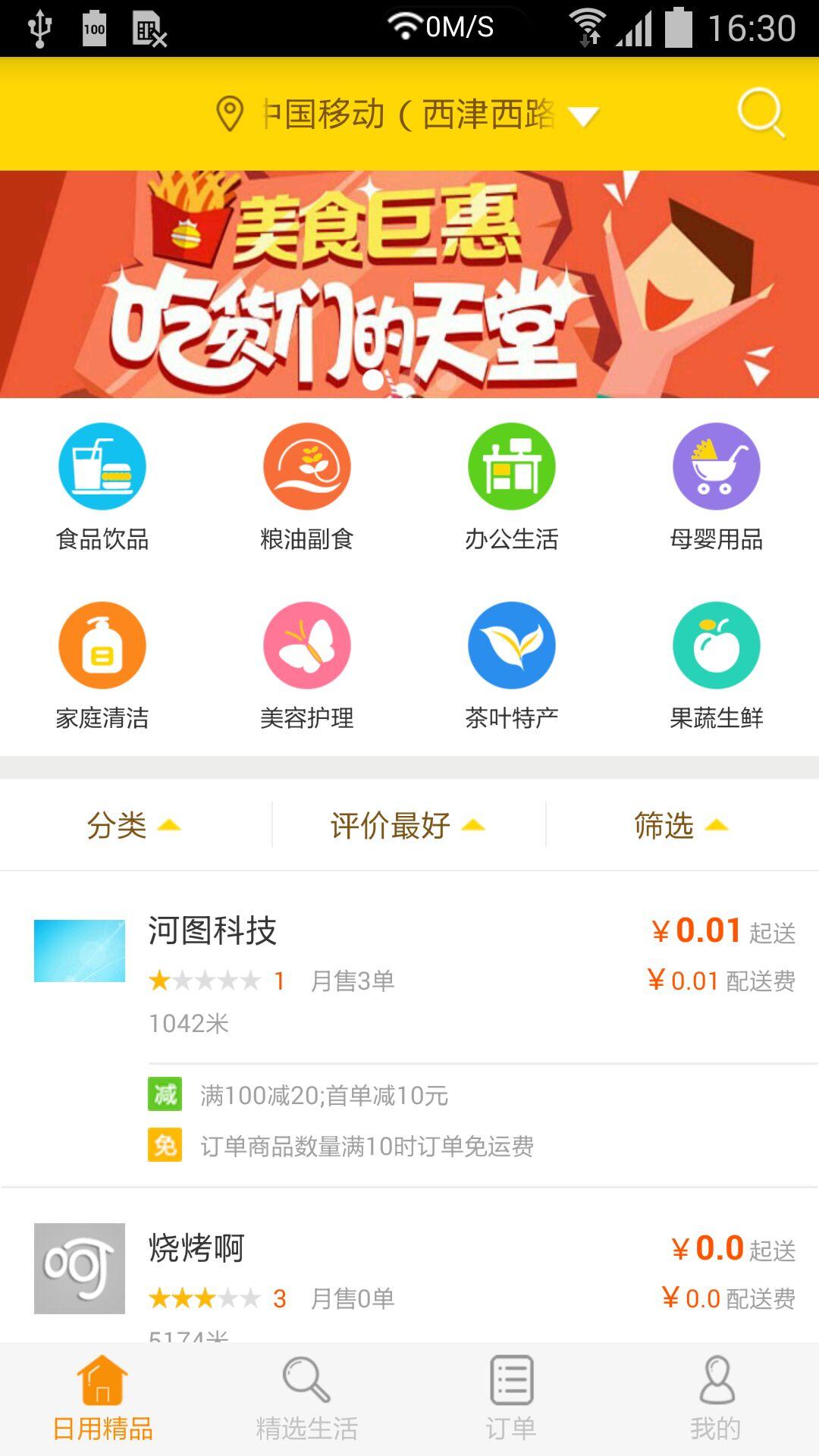This screenshot has width=819, height=1456.
Task: Open the search icon in the top bar
Action: point(761,114)
